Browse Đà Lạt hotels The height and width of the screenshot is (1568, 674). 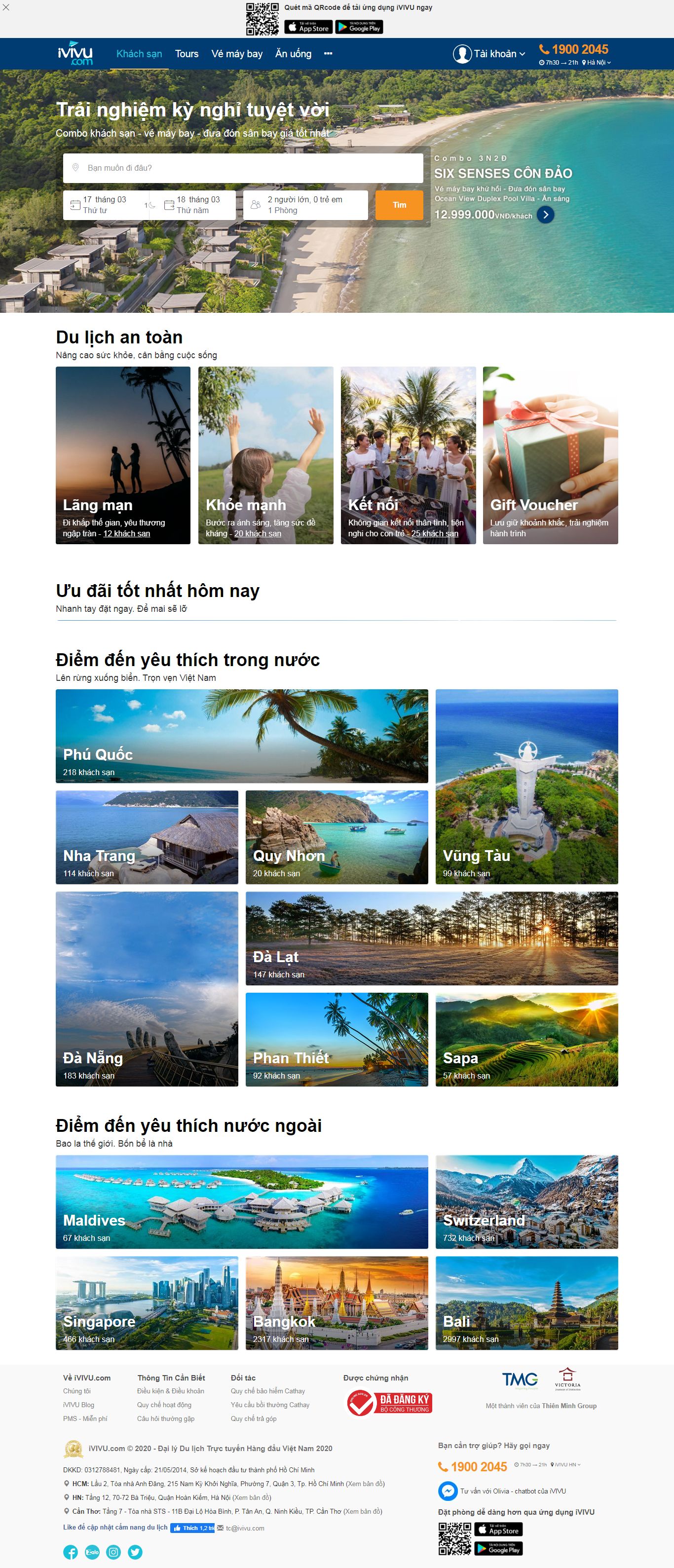coord(431,937)
